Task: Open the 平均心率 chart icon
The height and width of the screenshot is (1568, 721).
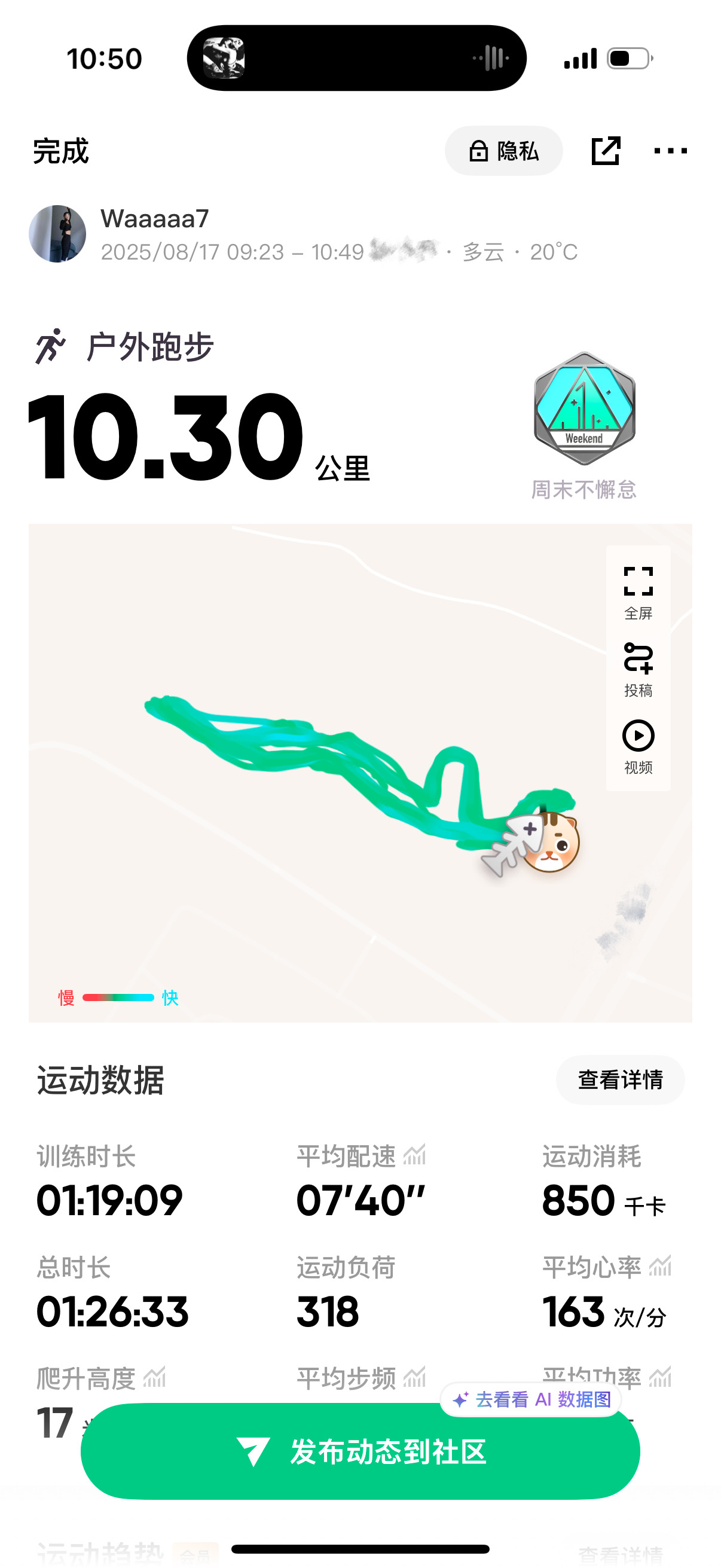Action: [x=660, y=1266]
